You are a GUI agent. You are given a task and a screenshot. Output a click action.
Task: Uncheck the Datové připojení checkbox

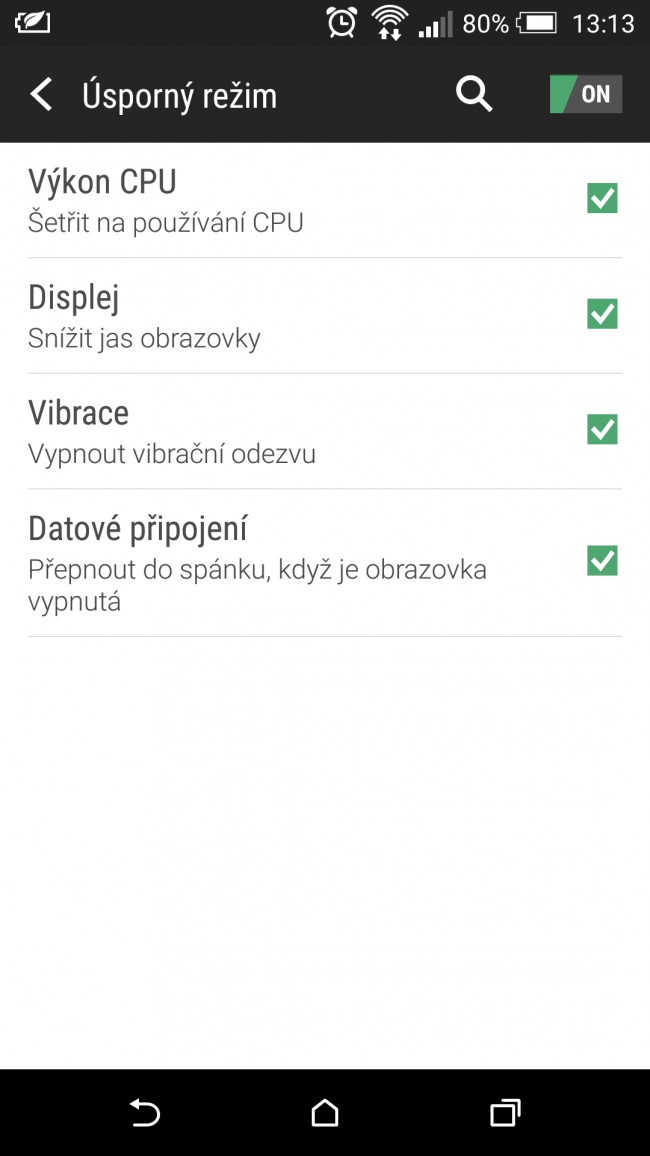602,561
